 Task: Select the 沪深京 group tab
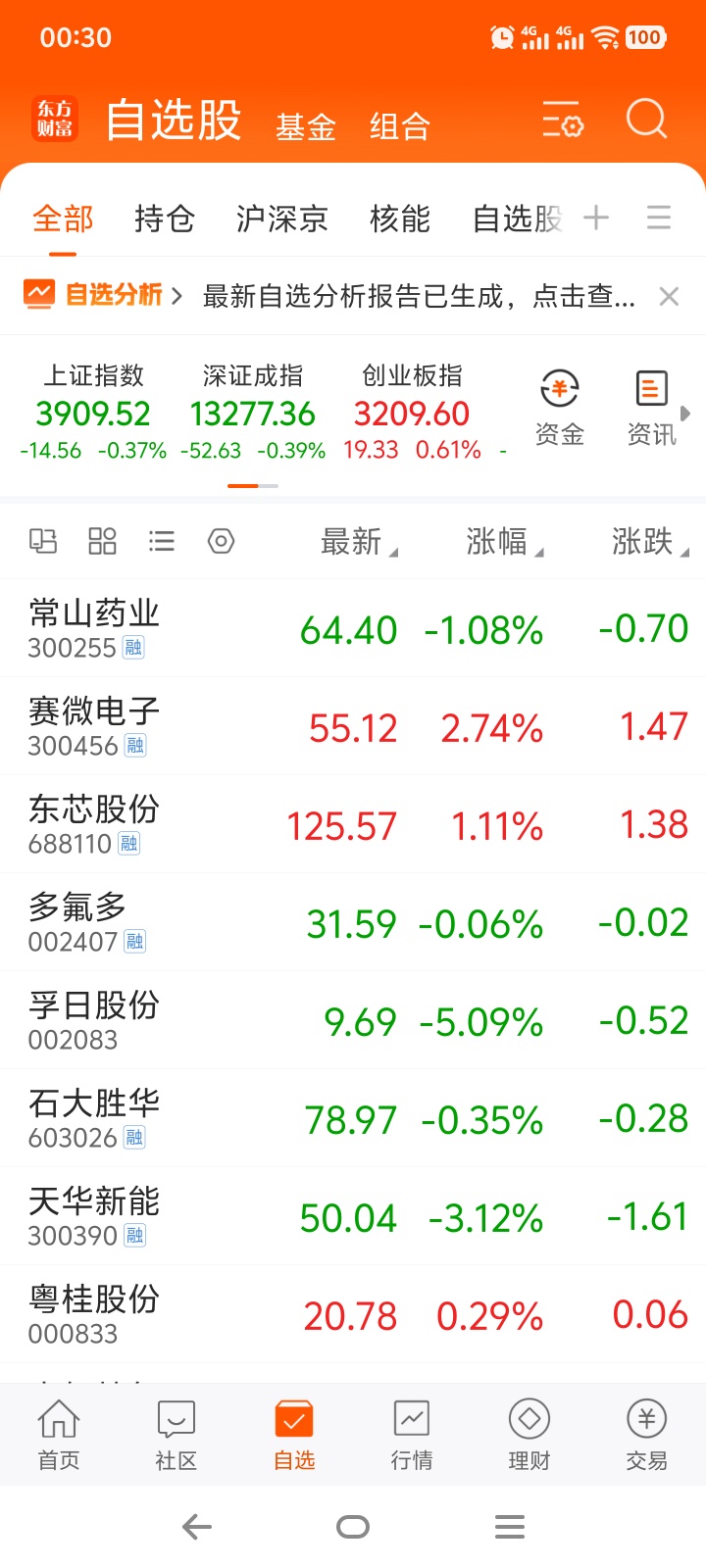(x=281, y=219)
